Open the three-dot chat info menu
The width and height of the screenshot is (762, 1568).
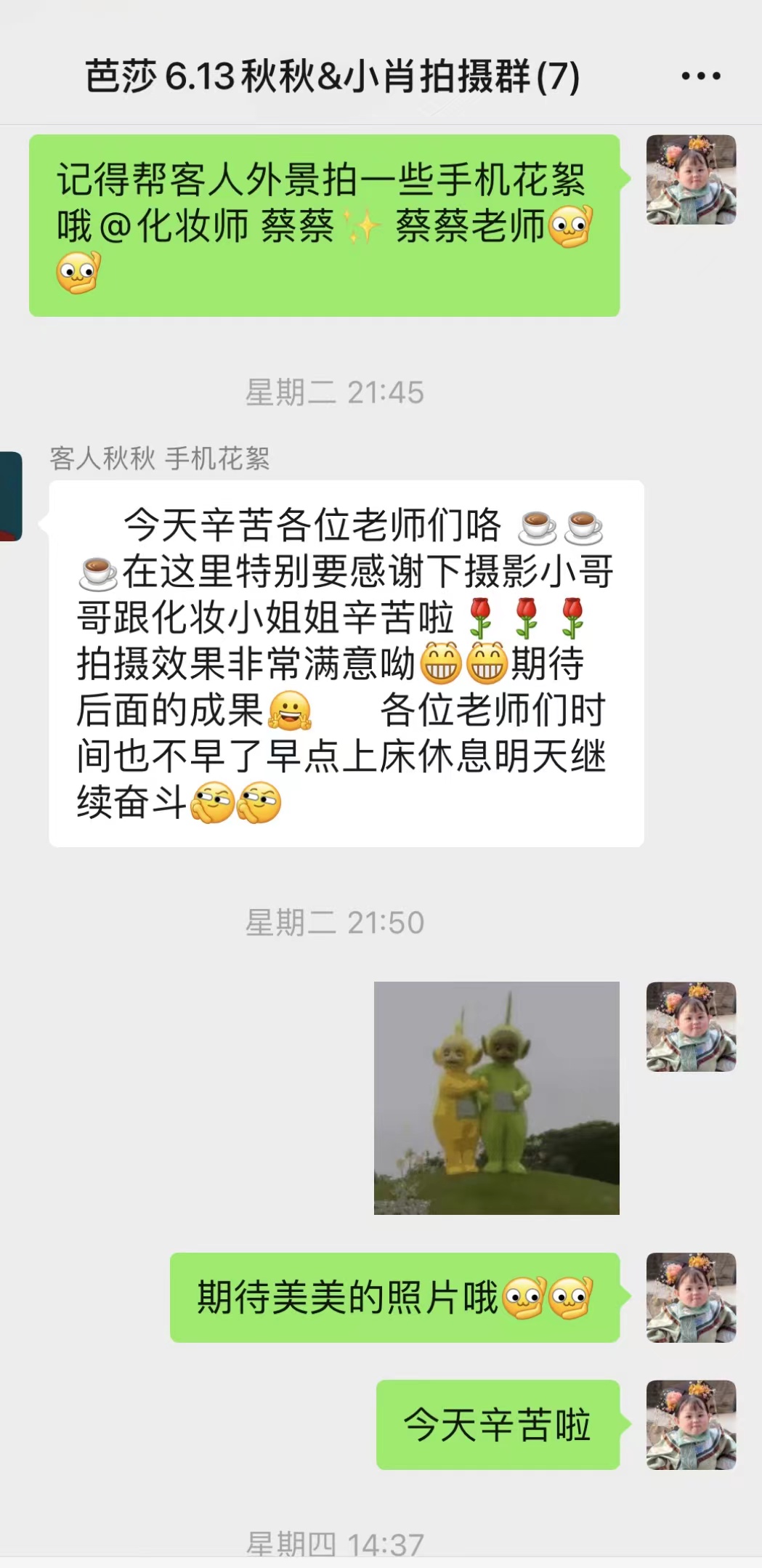pos(700,76)
